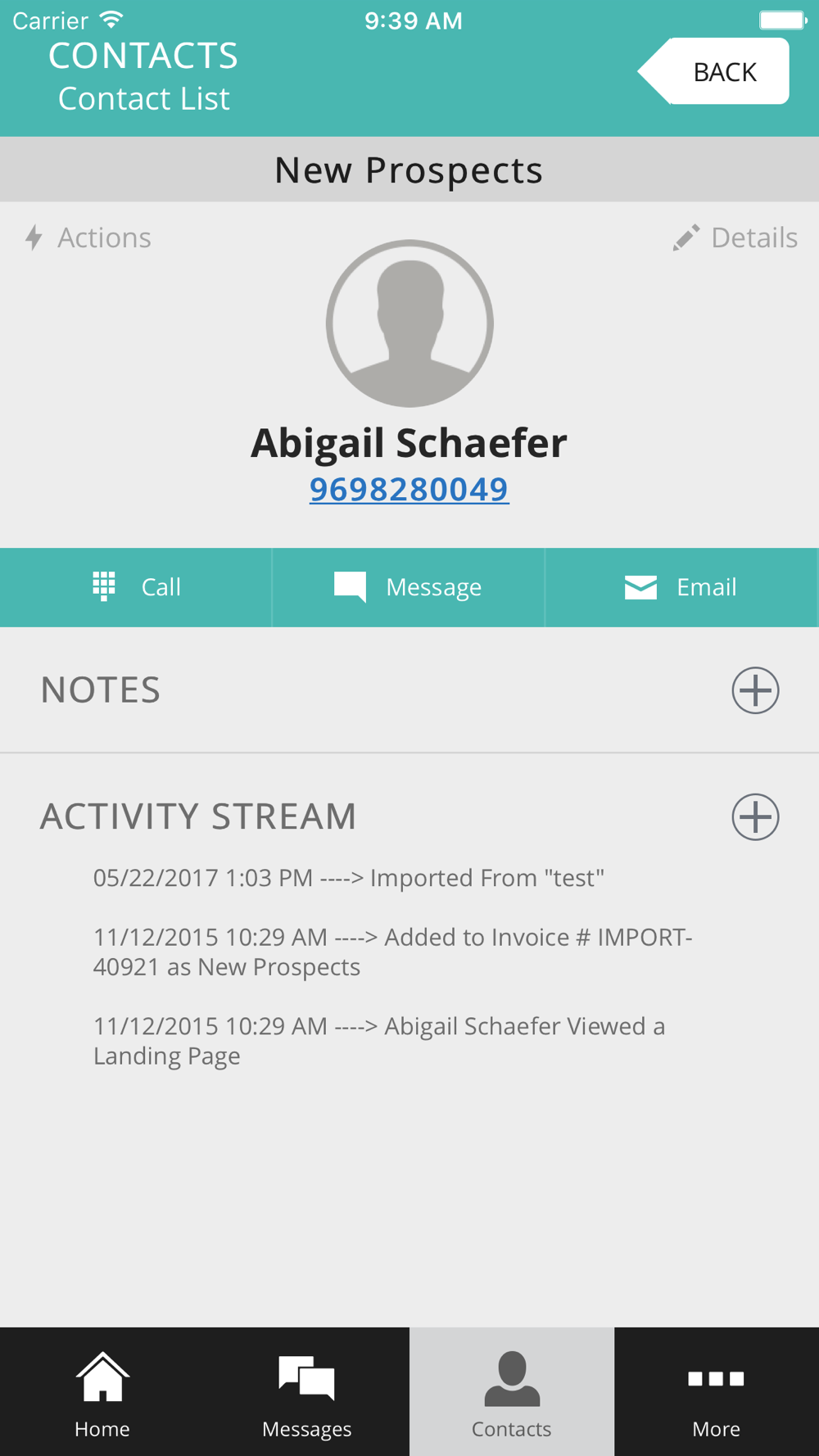The width and height of the screenshot is (819, 1456).
Task: Tap phone number 9698280049 link
Action: click(409, 489)
